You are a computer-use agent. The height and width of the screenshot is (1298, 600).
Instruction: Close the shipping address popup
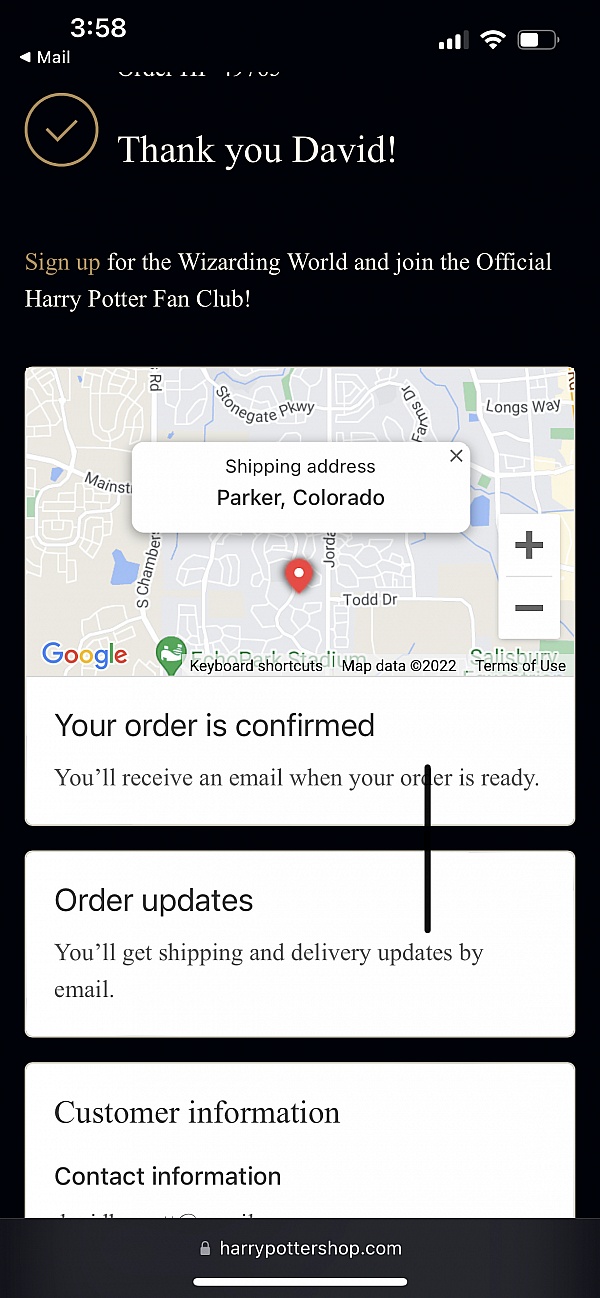pyautogui.click(x=456, y=456)
